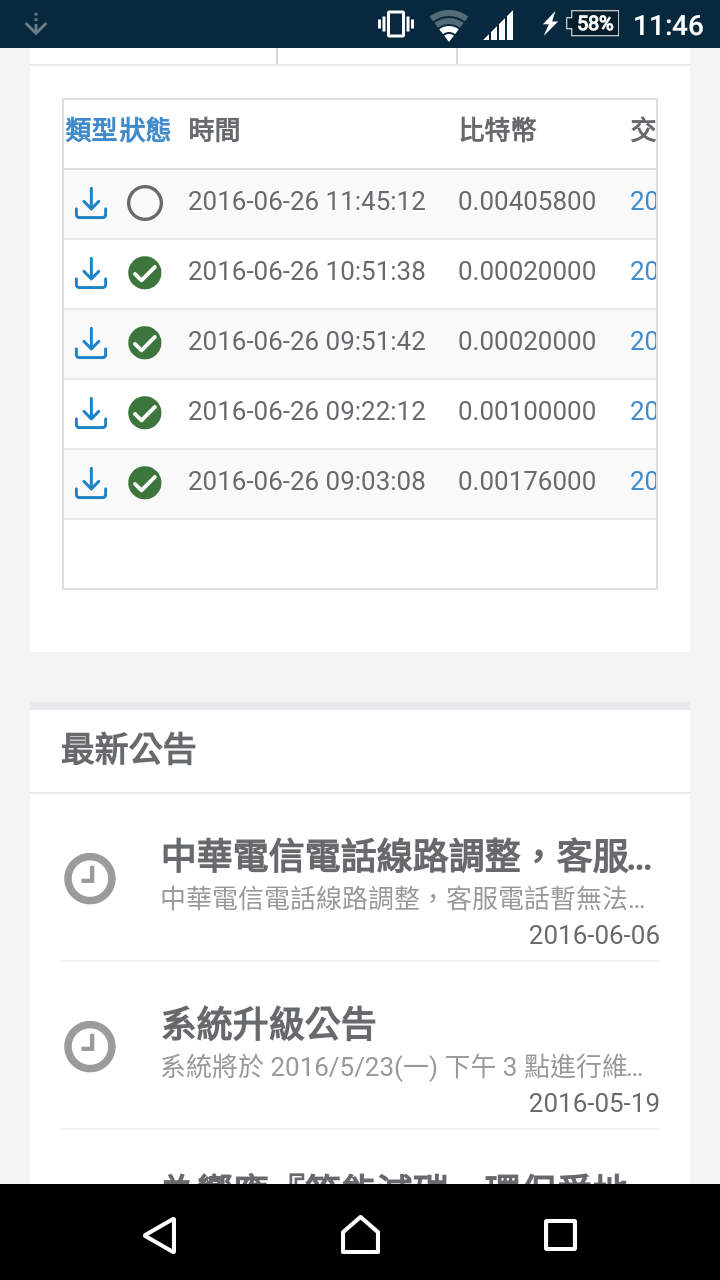Open transaction link in the 09:22:12 row

click(x=643, y=411)
